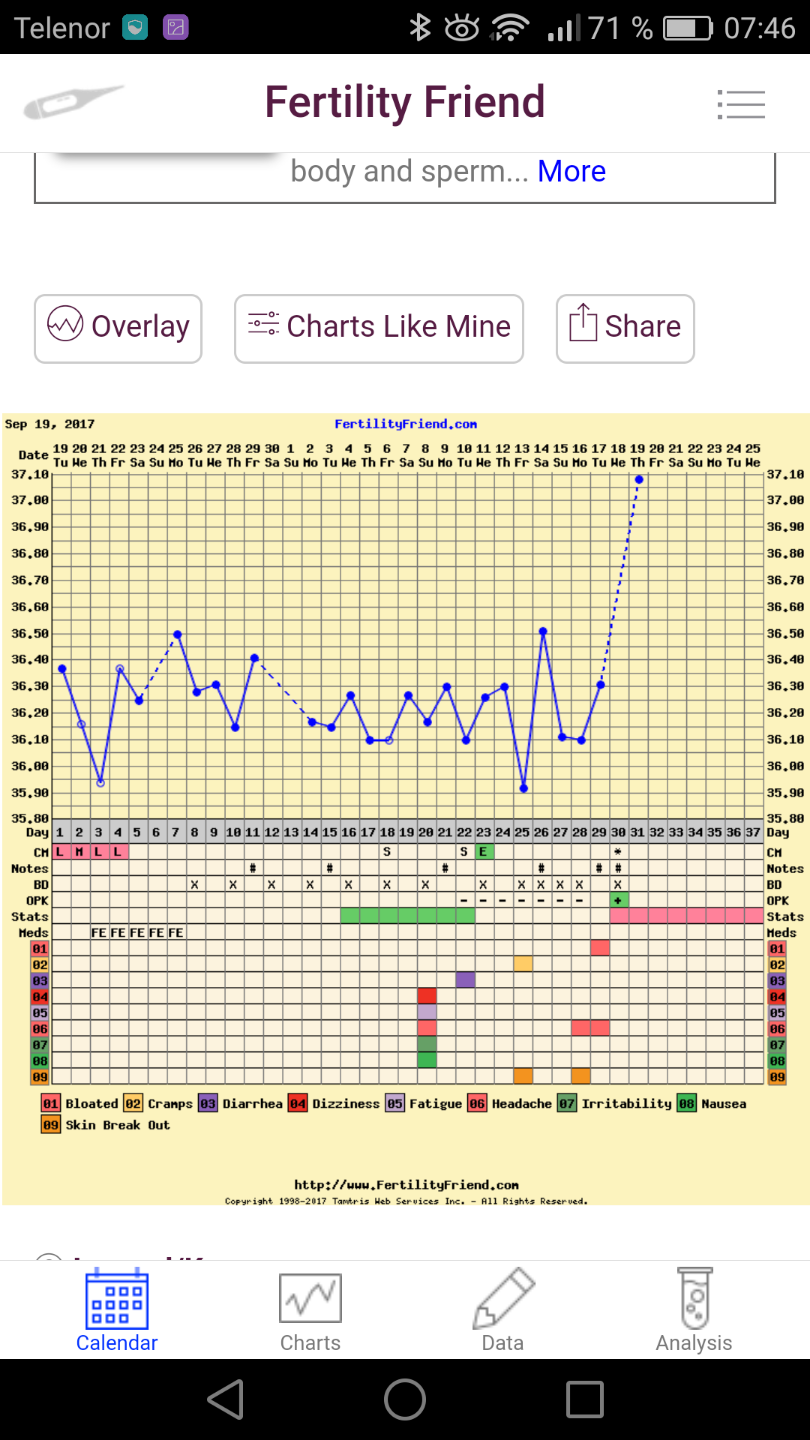810x1440 pixels.
Task: Open the Overlay option
Action: (x=118, y=327)
